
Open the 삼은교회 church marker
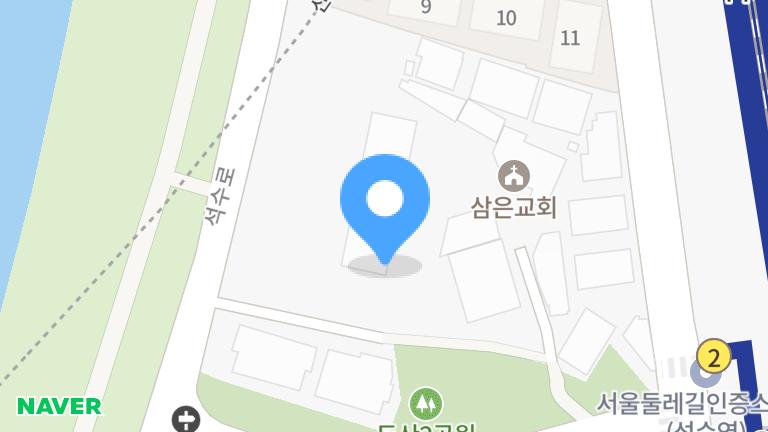tap(514, 177)
